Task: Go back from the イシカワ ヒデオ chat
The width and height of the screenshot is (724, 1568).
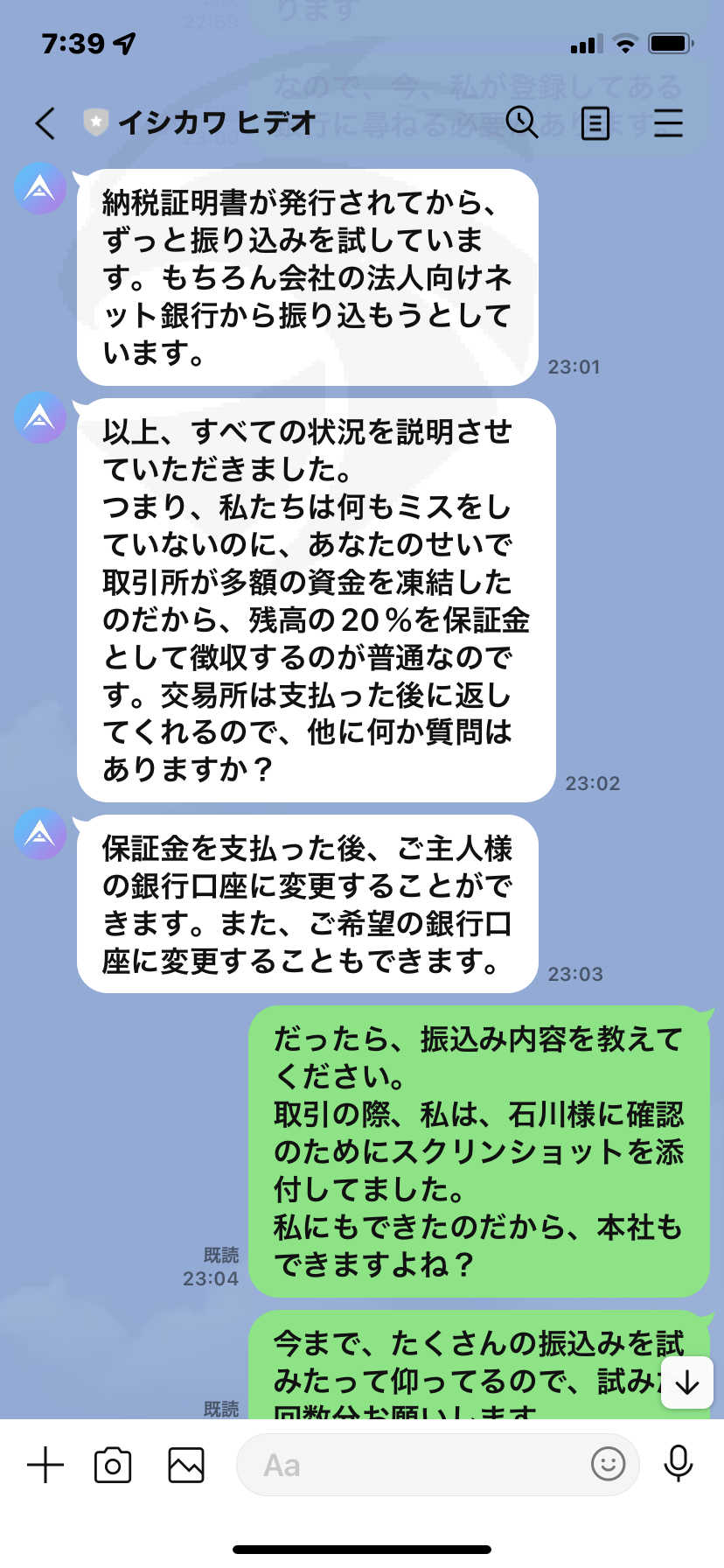Action: coord(45,123)
